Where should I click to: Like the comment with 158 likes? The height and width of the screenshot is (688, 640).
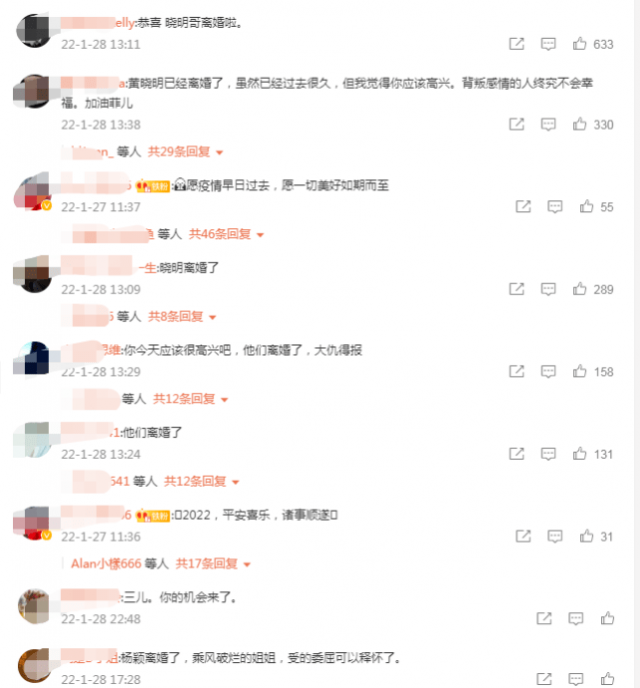tap(580, 371)
